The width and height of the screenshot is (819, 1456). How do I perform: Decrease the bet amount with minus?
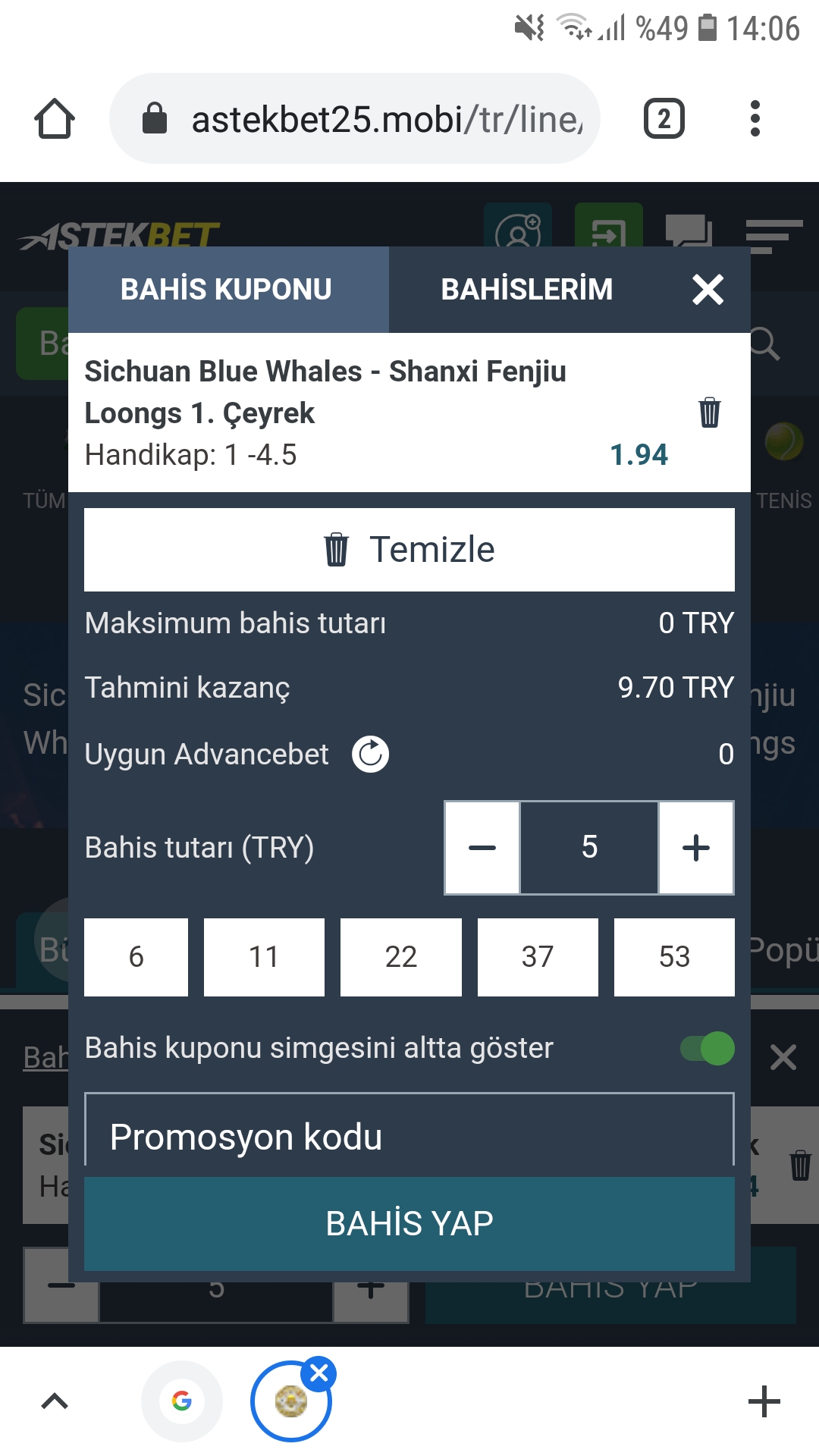coord(482,848)
